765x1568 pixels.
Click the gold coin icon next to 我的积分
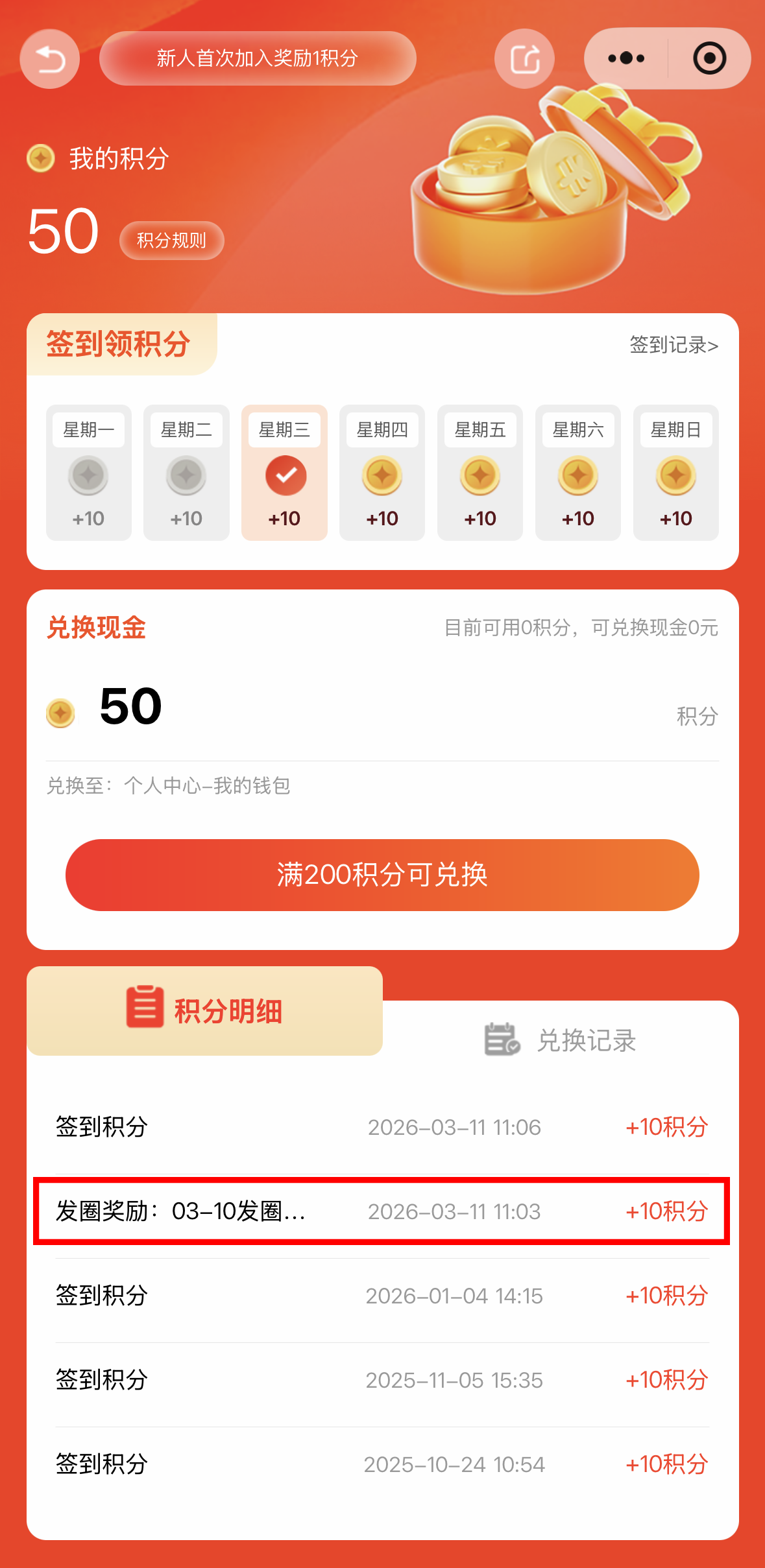(41, 158)
